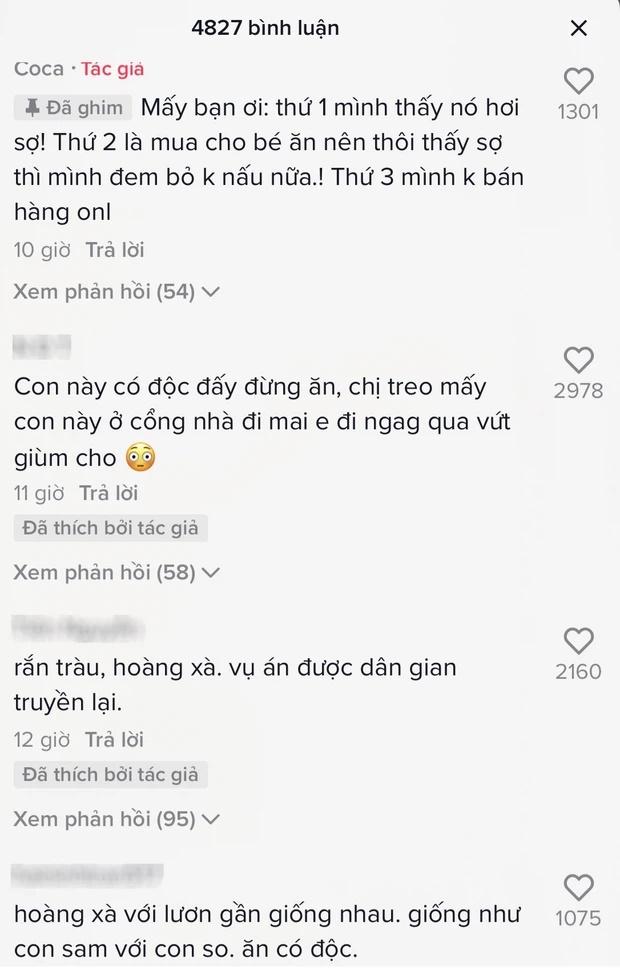Image resolution: width=620 pixels, height=979 pixels.
Task: Expand the 95 replies
Action: tap(117, 819)
